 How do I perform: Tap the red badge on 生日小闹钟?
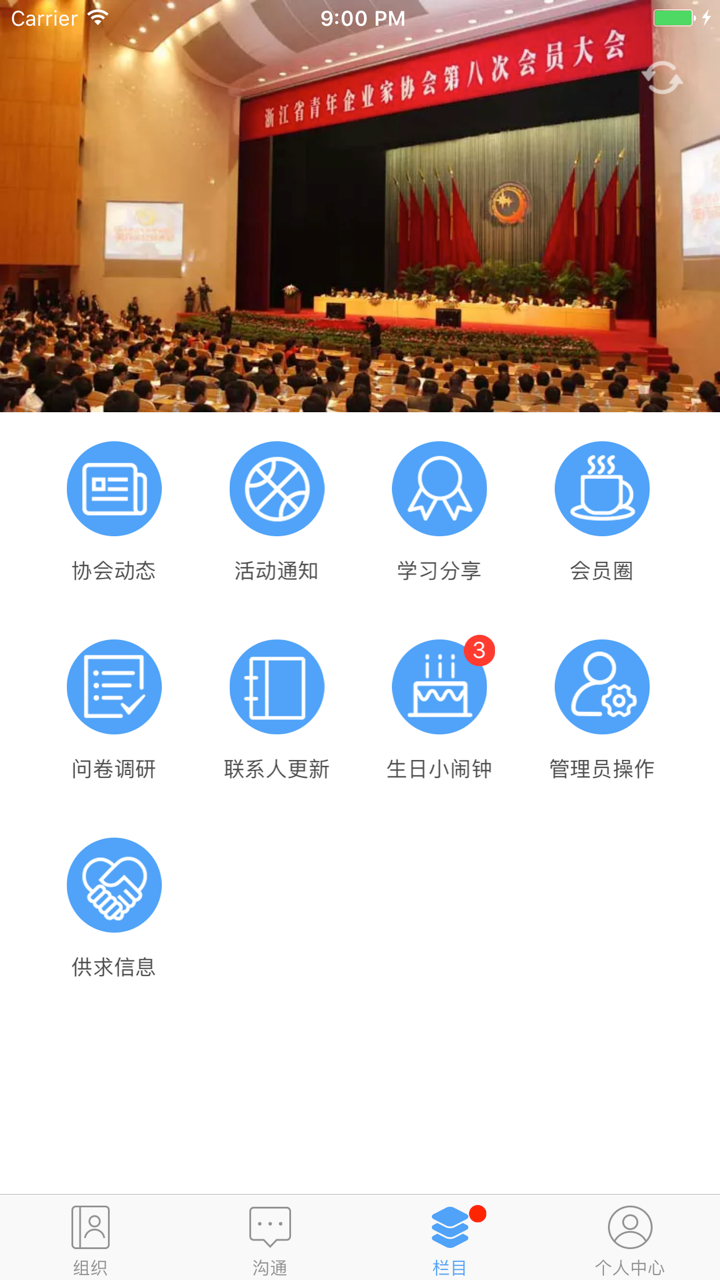click(477, 648)
